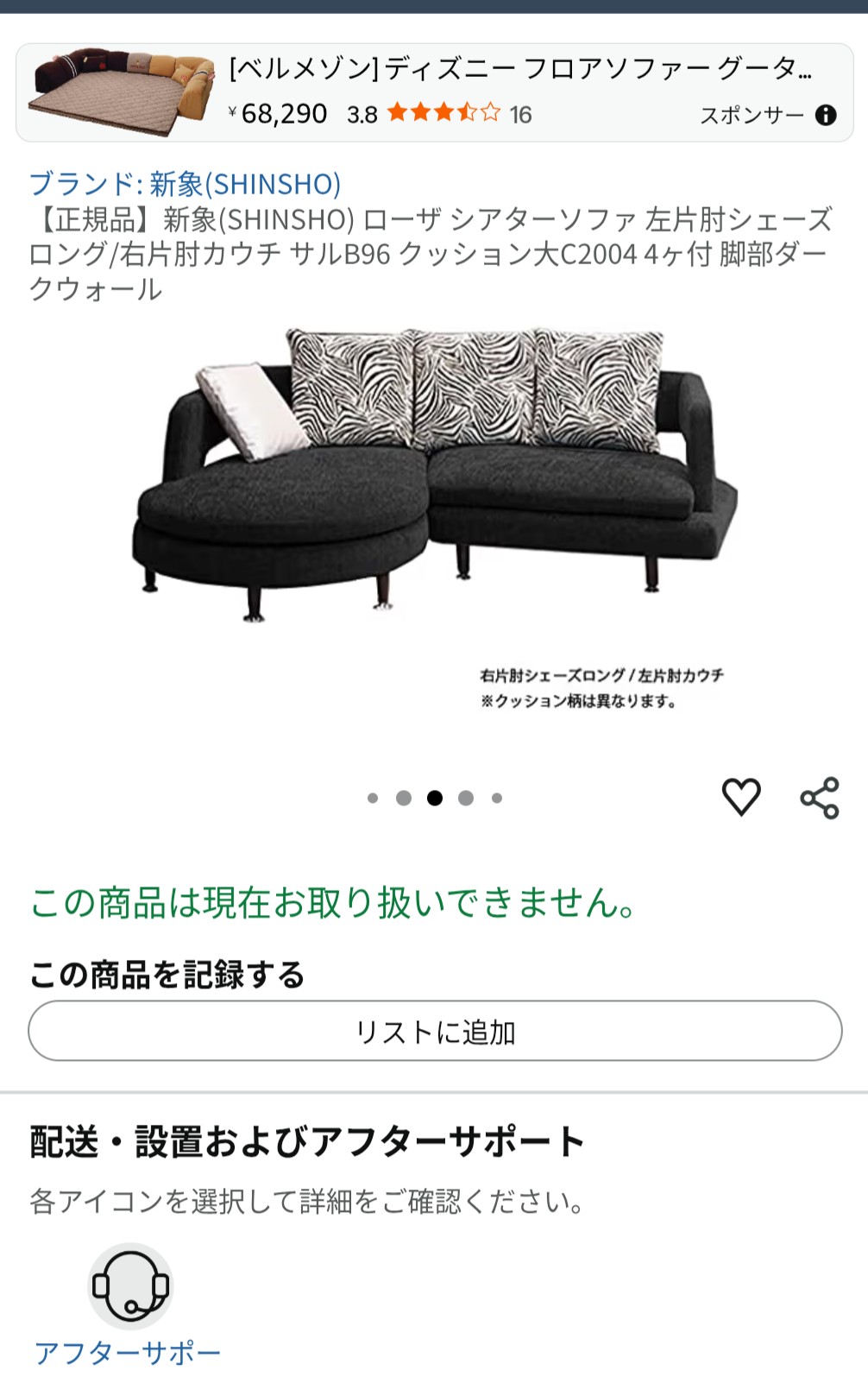Image resolution: width=868 pixels, height=1383 pixels.
Task: Add the sofa to favorites with the heart icon
Action: [741, 797]
